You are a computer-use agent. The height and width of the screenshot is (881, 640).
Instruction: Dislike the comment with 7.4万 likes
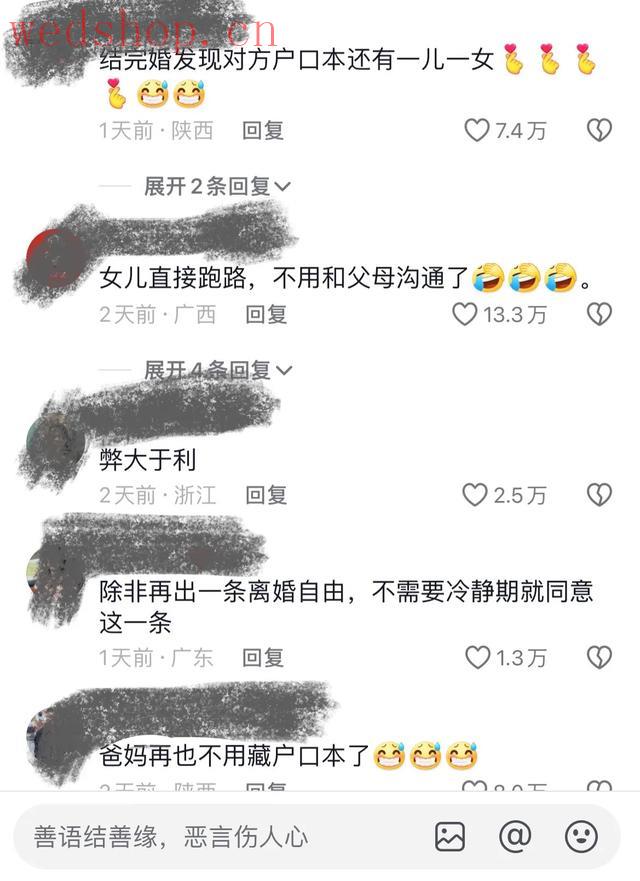598,130
